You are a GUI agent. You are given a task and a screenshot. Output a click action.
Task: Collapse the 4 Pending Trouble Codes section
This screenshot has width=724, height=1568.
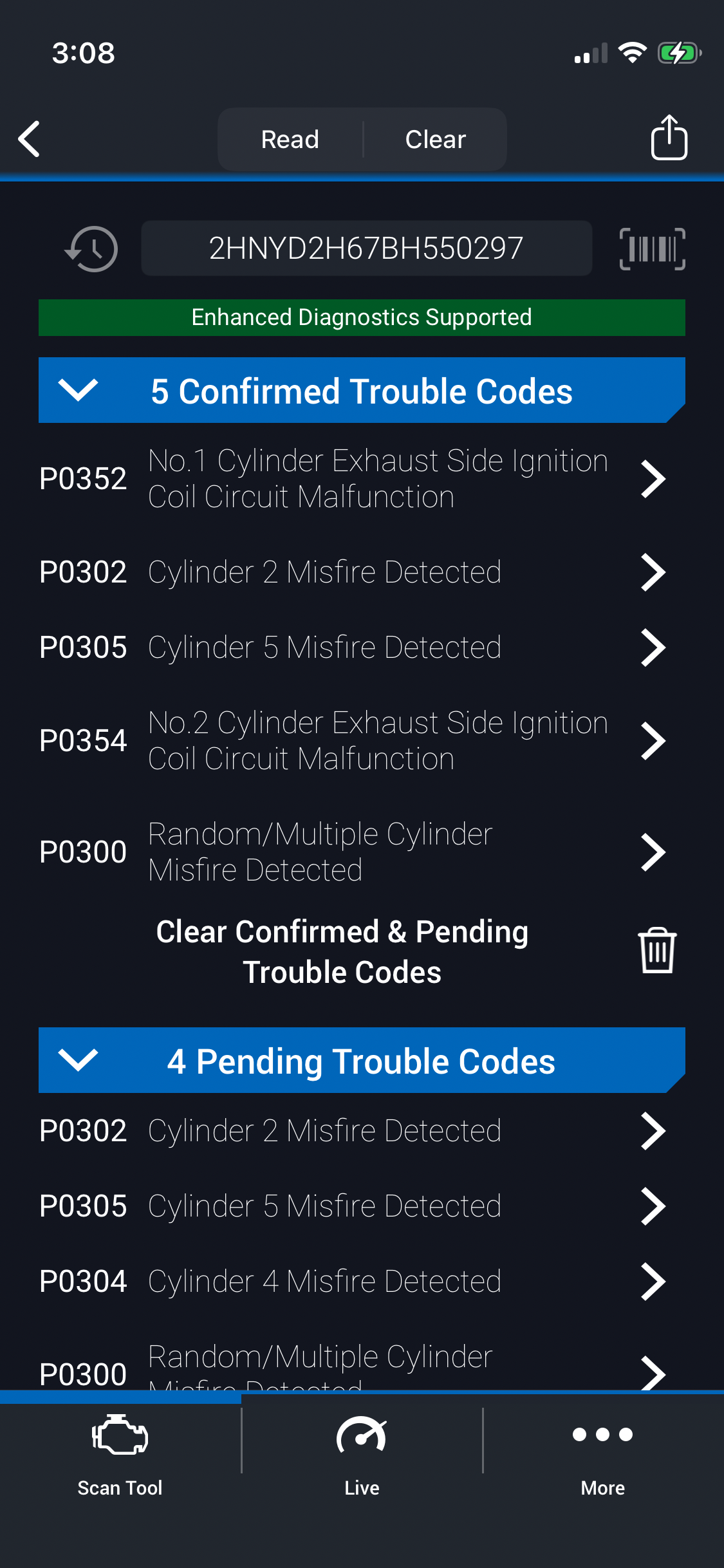click(x=78, y=1060)
